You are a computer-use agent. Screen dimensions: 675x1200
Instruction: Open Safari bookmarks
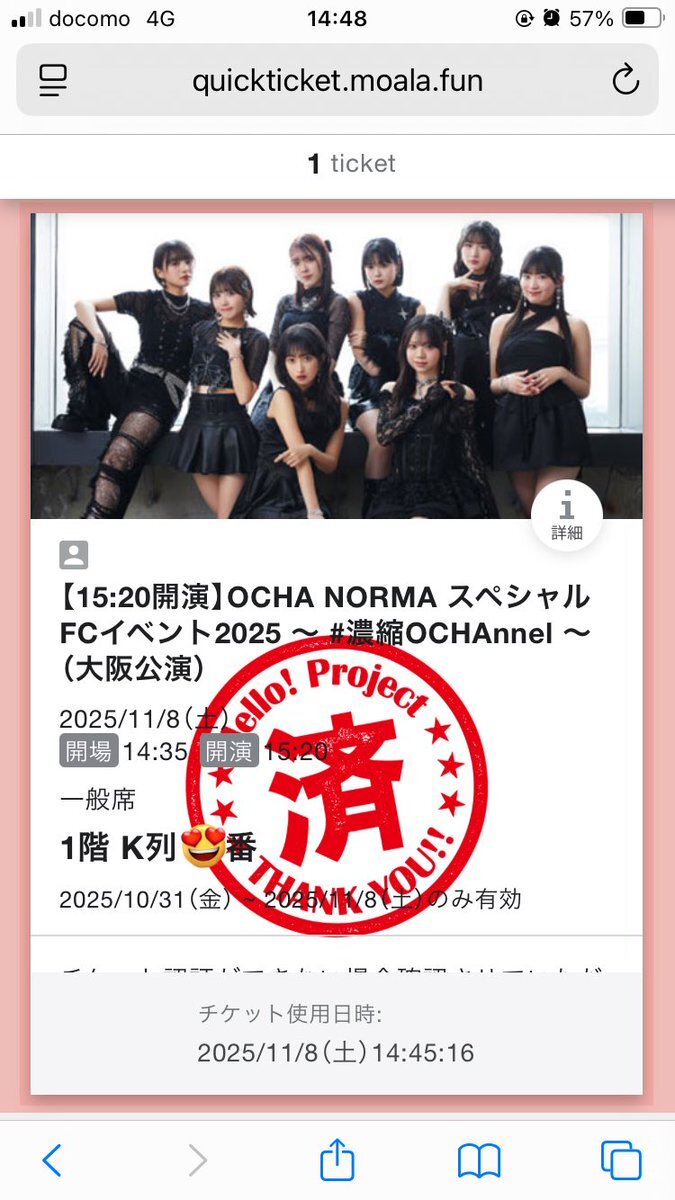point(479,1160)
